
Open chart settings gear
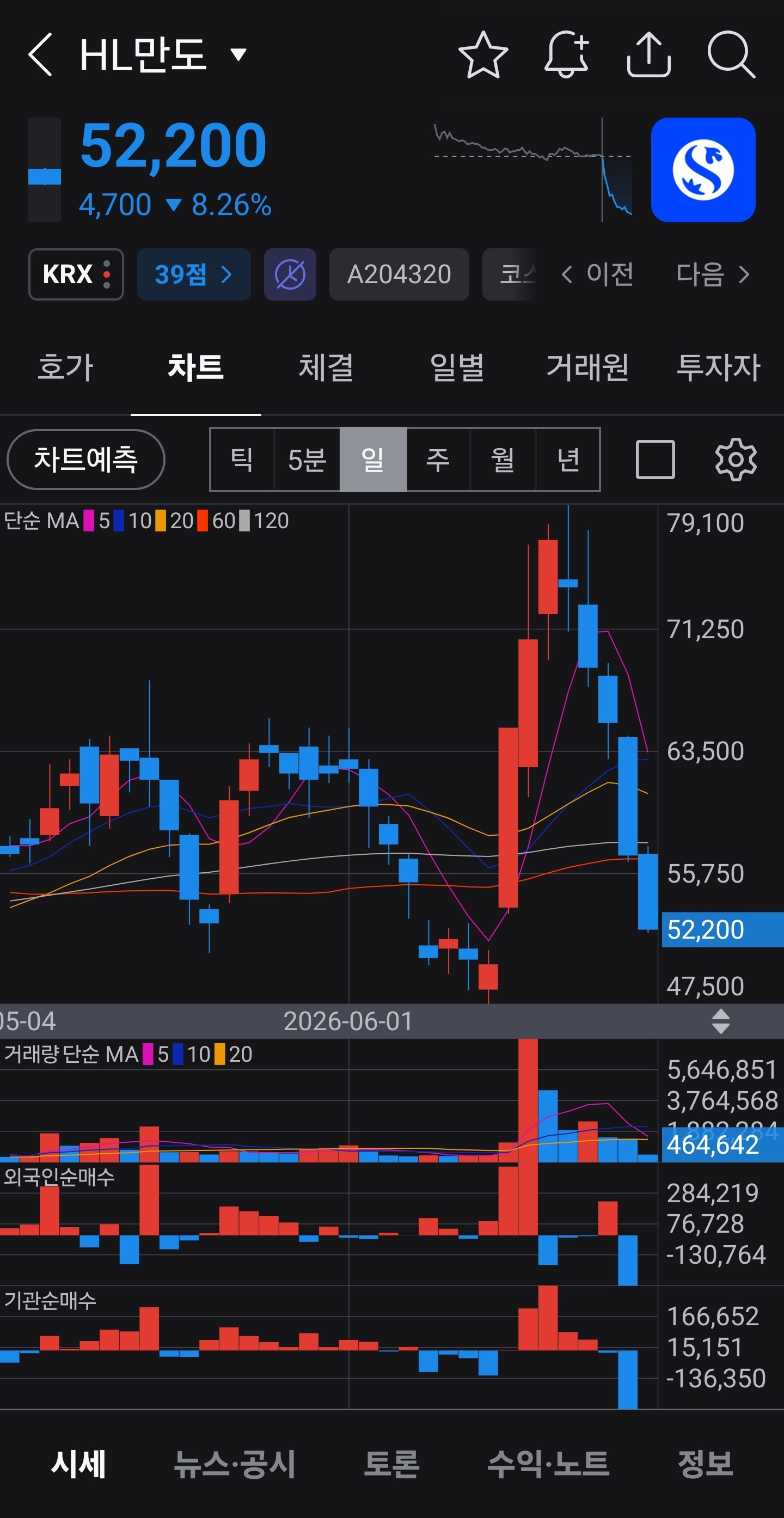[736, 460]
